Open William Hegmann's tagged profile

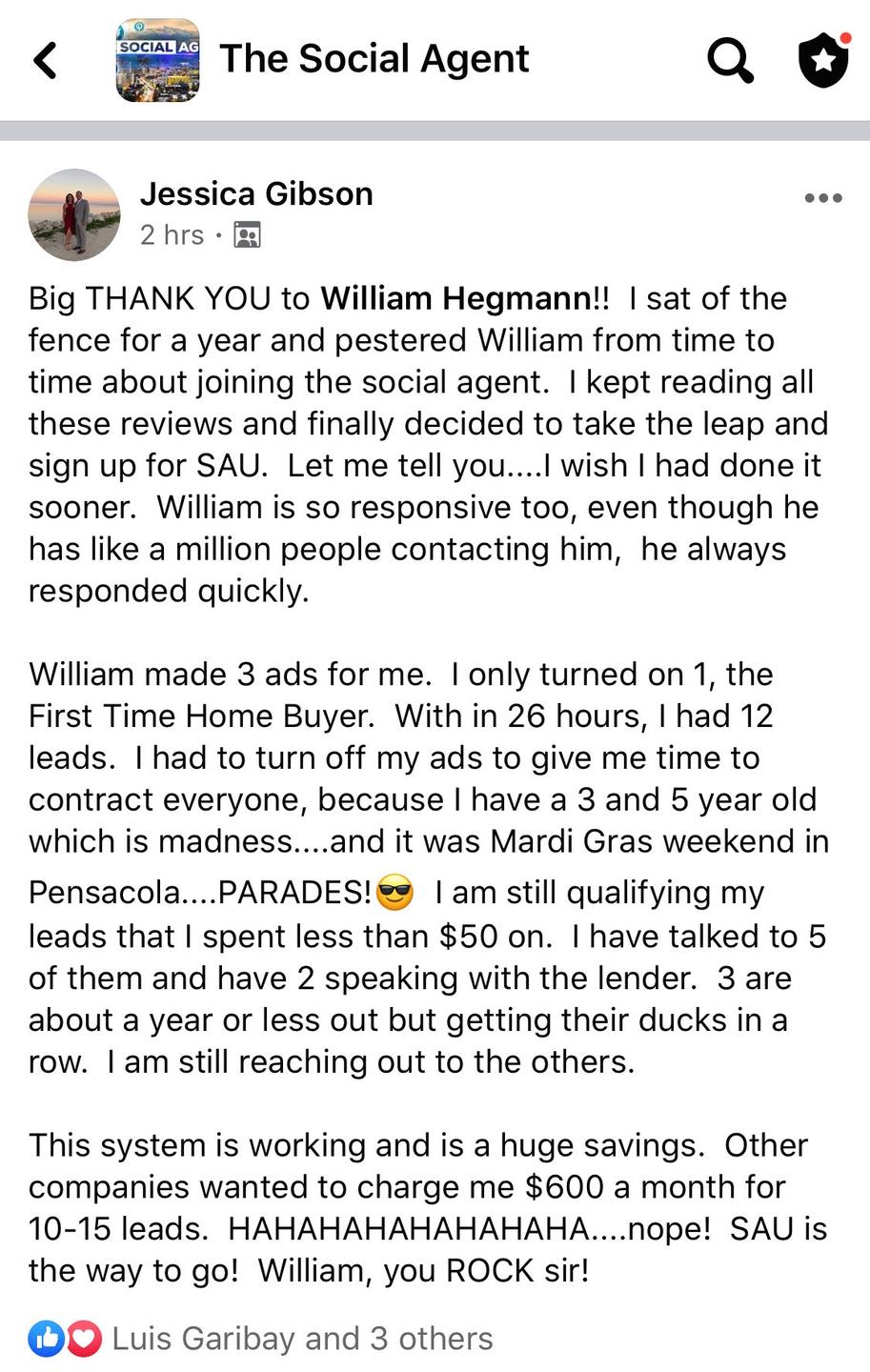click(x=455, y=298)
